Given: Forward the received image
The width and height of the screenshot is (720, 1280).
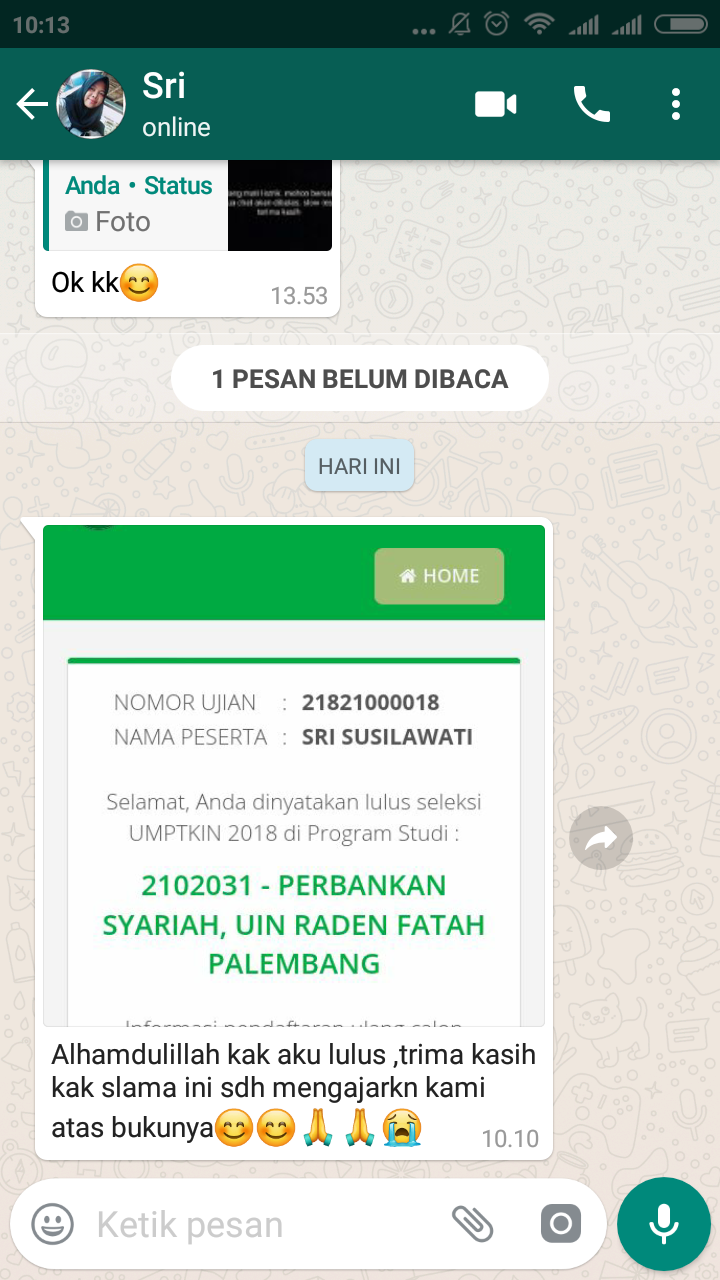Looking at the screenshot, I should (600, 838).
